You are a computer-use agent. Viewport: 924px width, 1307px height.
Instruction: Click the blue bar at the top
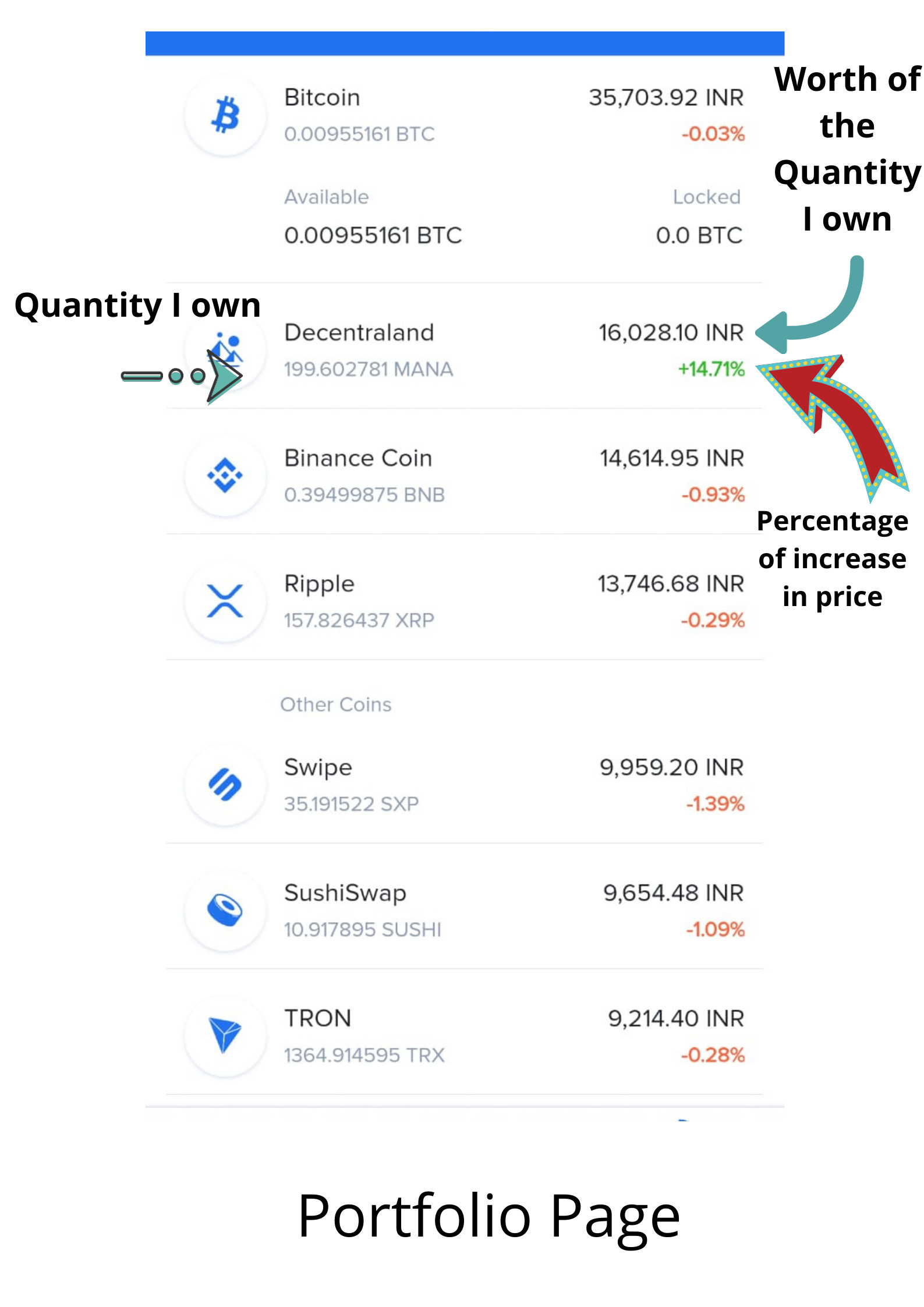coord(466,41)
